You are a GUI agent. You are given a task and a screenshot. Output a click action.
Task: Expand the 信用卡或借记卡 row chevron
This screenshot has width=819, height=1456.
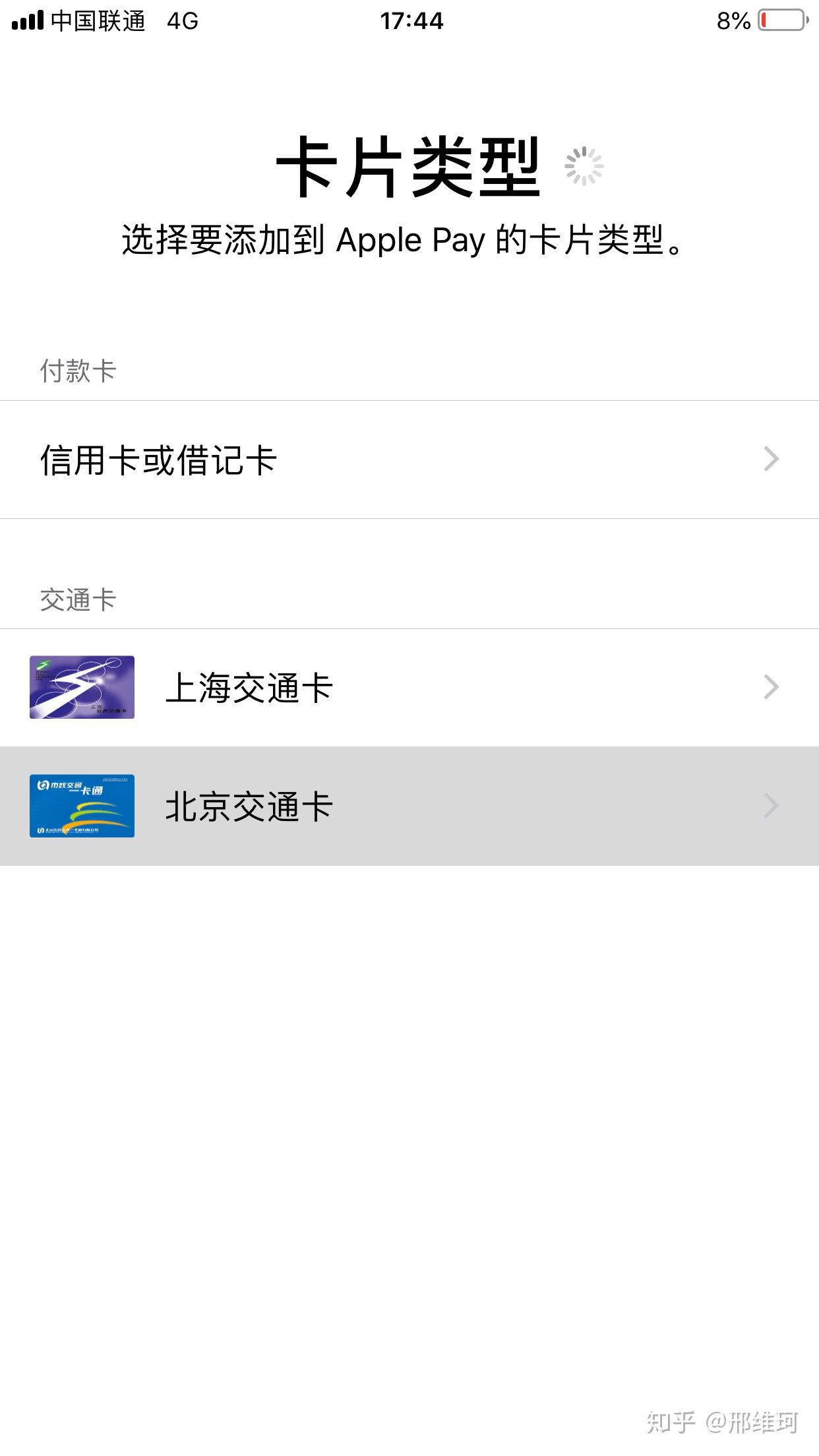point(772,458)
